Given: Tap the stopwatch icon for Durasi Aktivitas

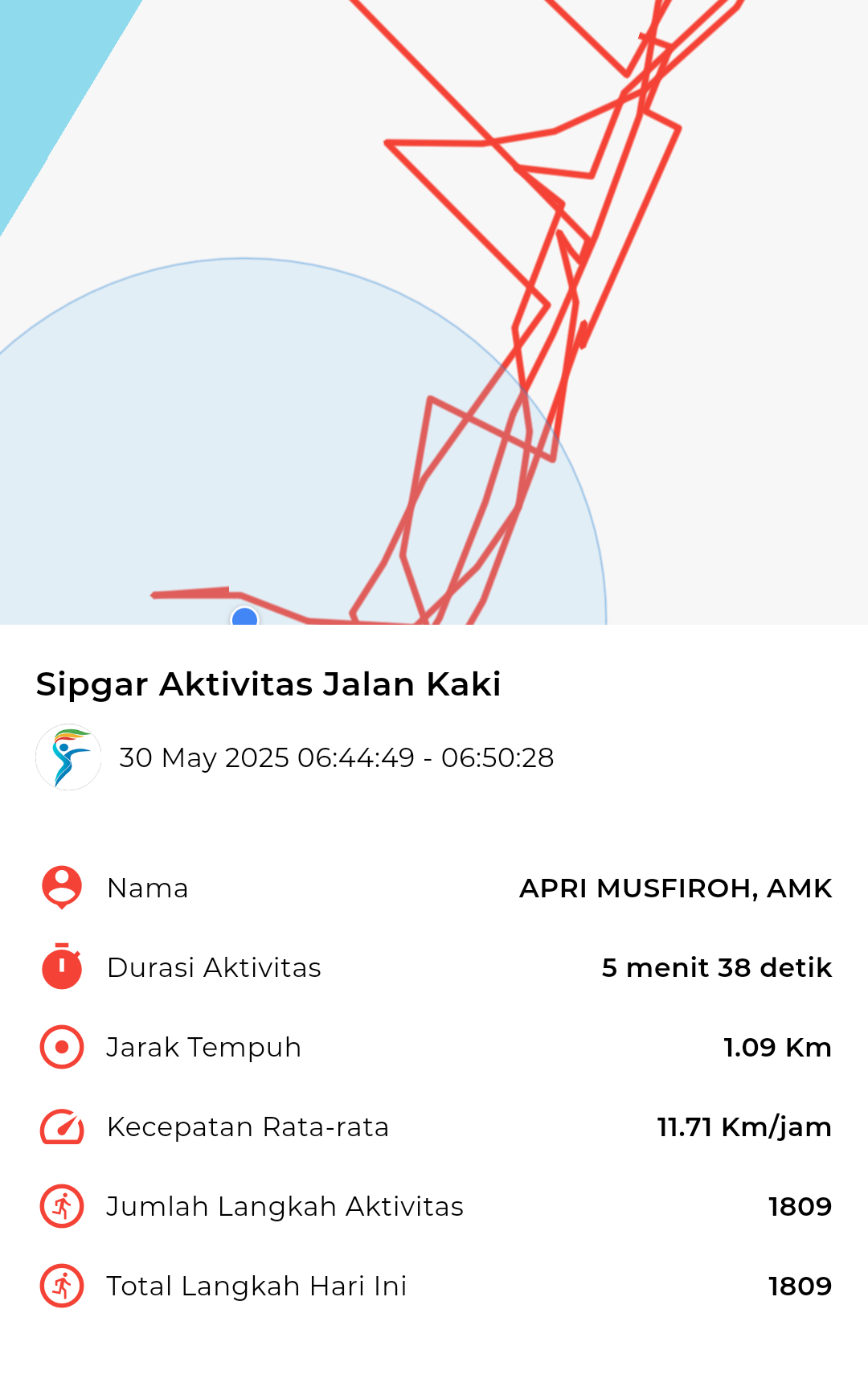Looking at the screenshot, I should [60, 967].
